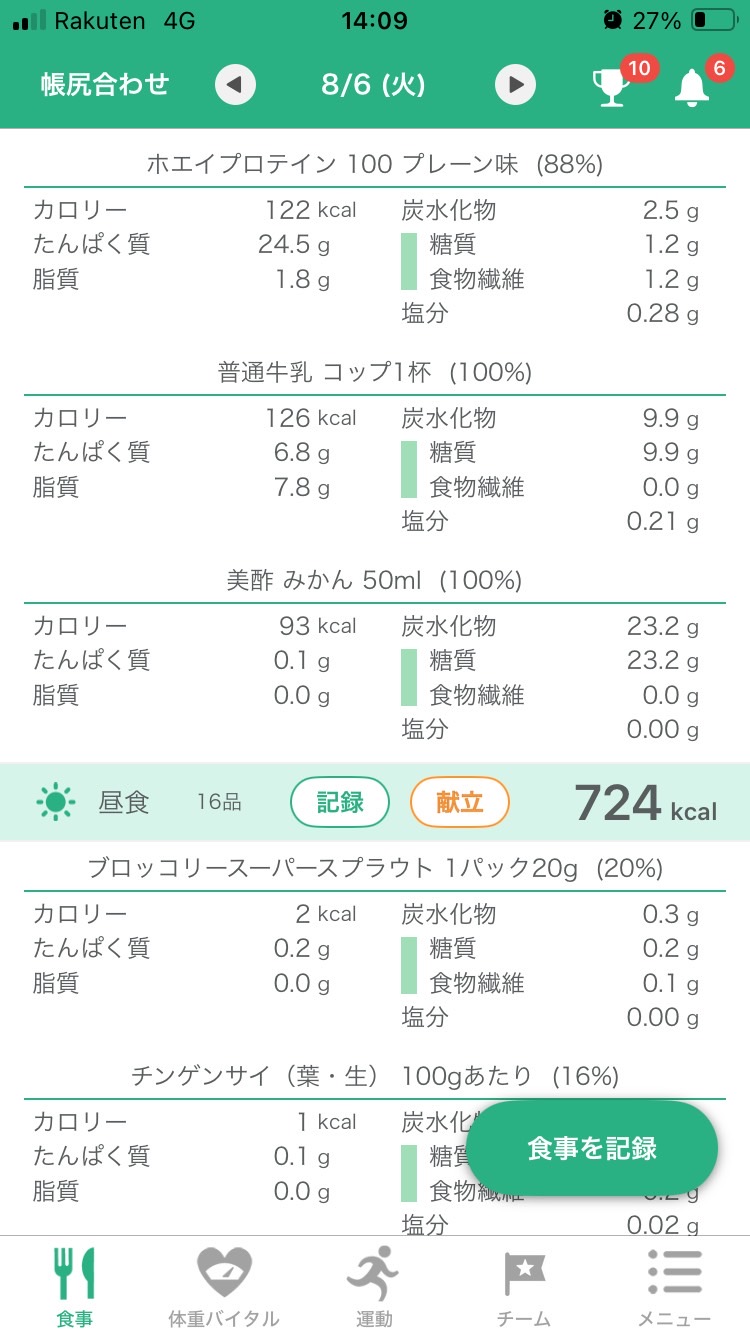Viewport: 750px width, 1334px height.
Task: Open the notifications bell
Action: click(692, 87)
